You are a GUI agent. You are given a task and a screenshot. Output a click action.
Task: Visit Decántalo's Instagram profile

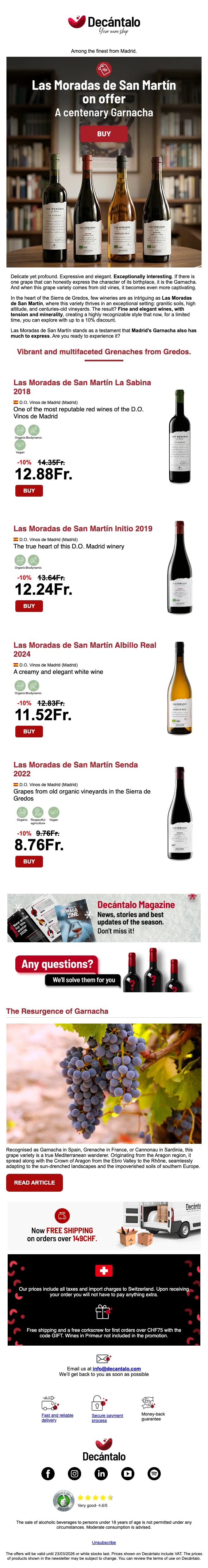point(74,1474)
